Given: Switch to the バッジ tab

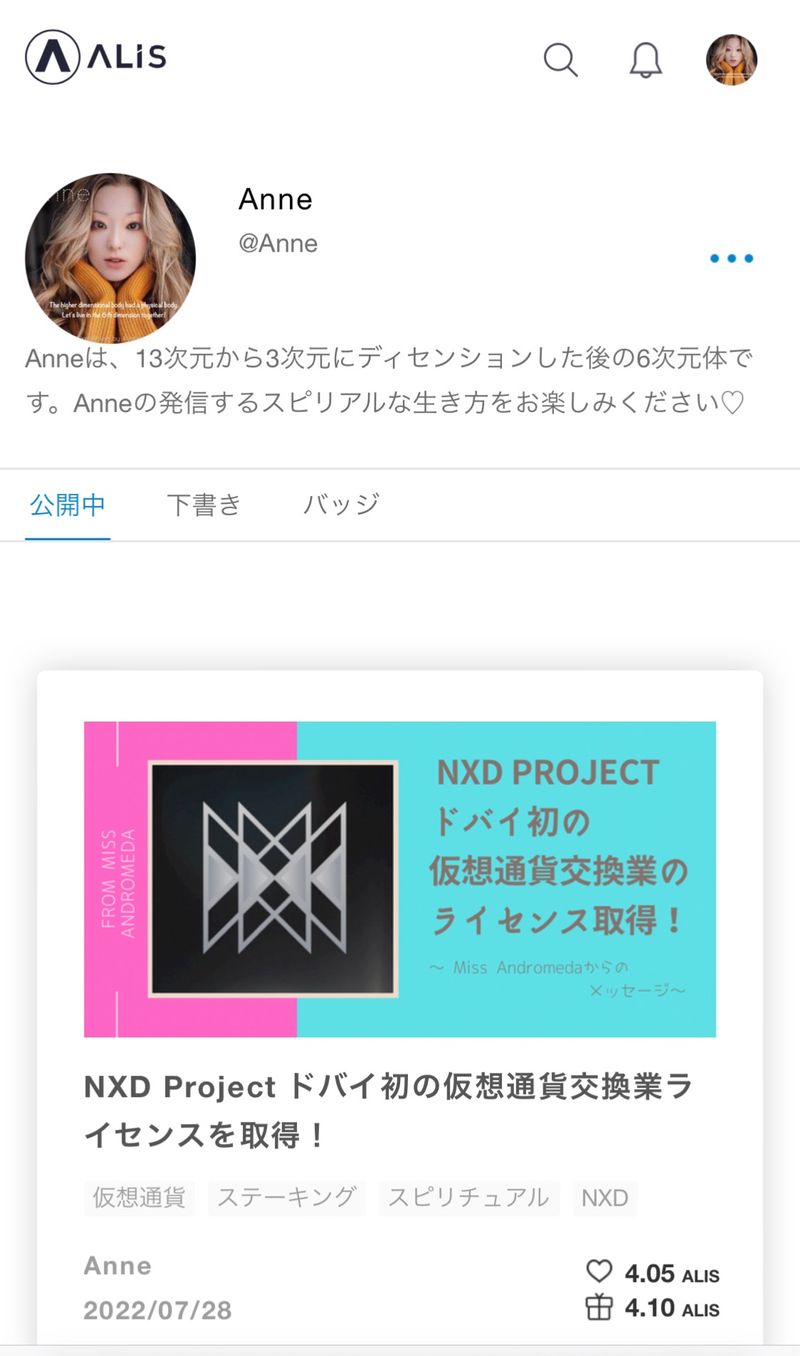Looking at the screenshot, I should click(x=341, y=504).
